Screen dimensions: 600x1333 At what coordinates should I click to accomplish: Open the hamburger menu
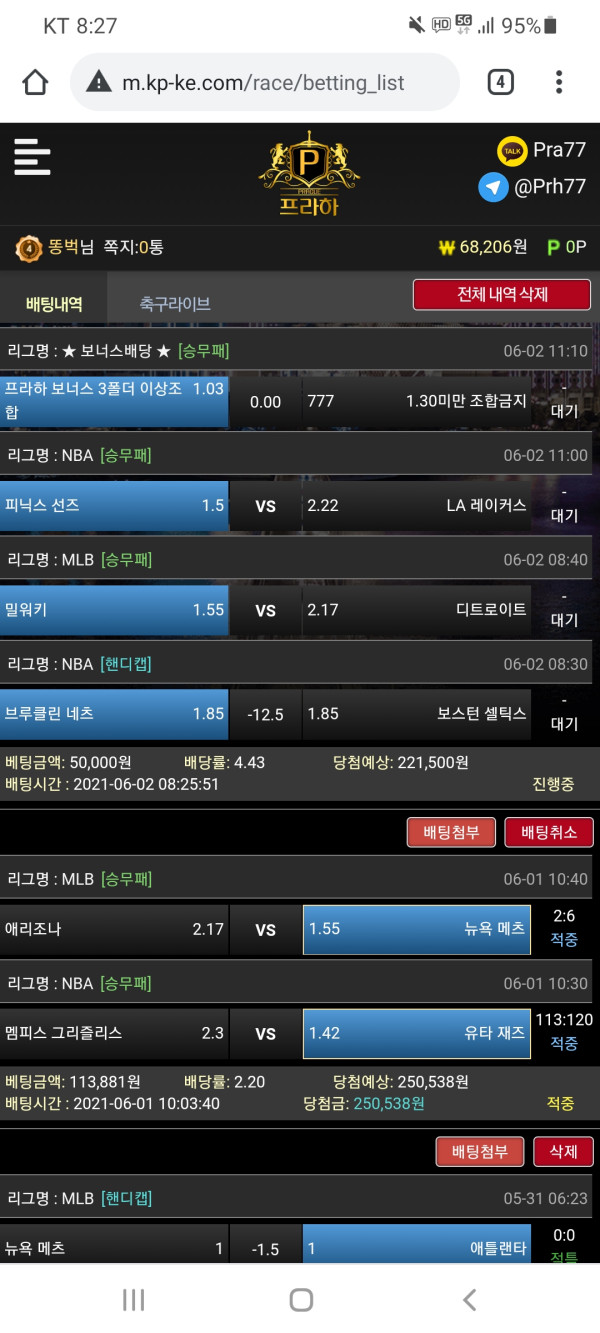tap(32, 158)
